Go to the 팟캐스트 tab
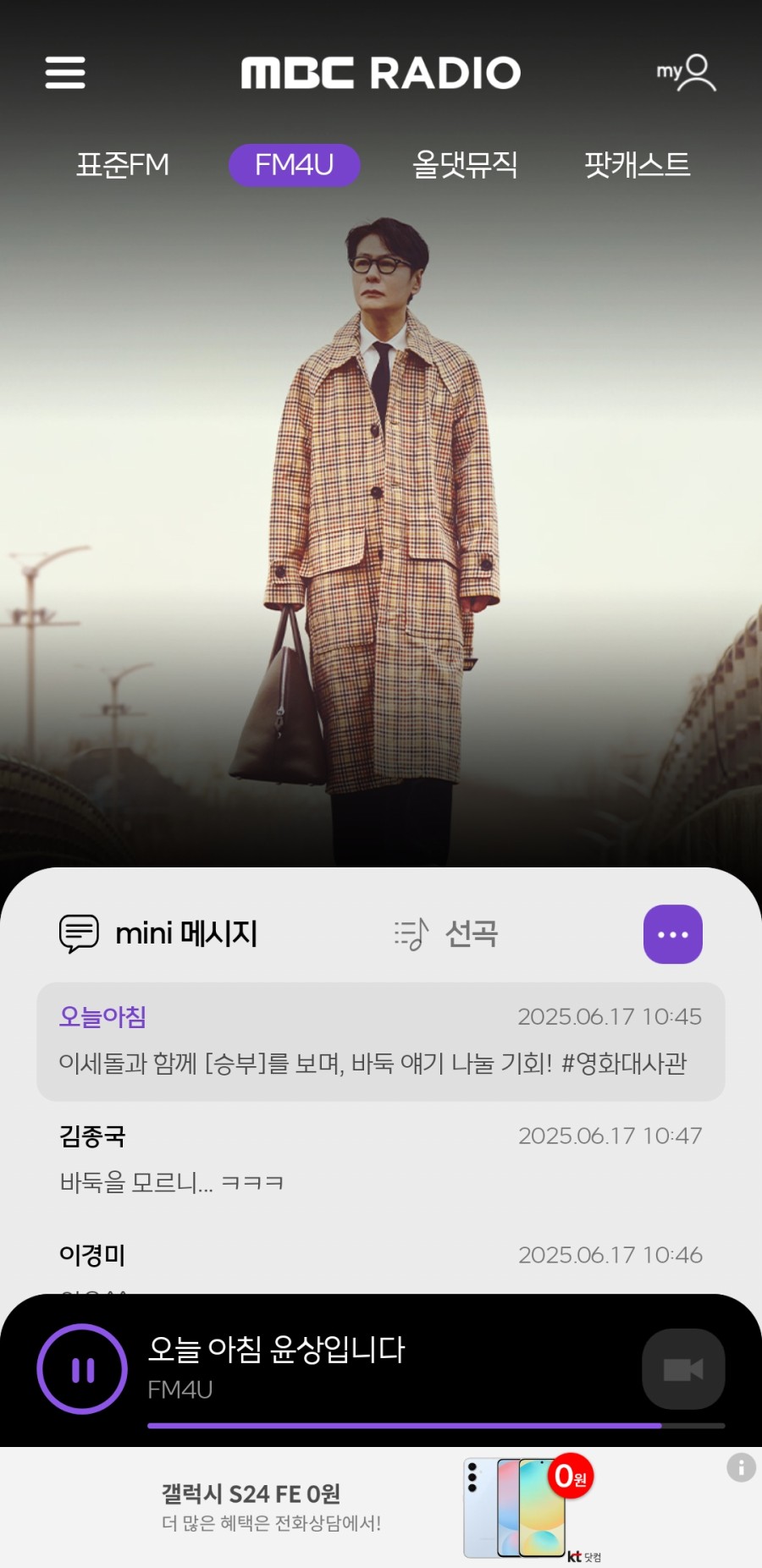Image resolution: width=762 pixels, height=1568 pixels. (638, 164)
